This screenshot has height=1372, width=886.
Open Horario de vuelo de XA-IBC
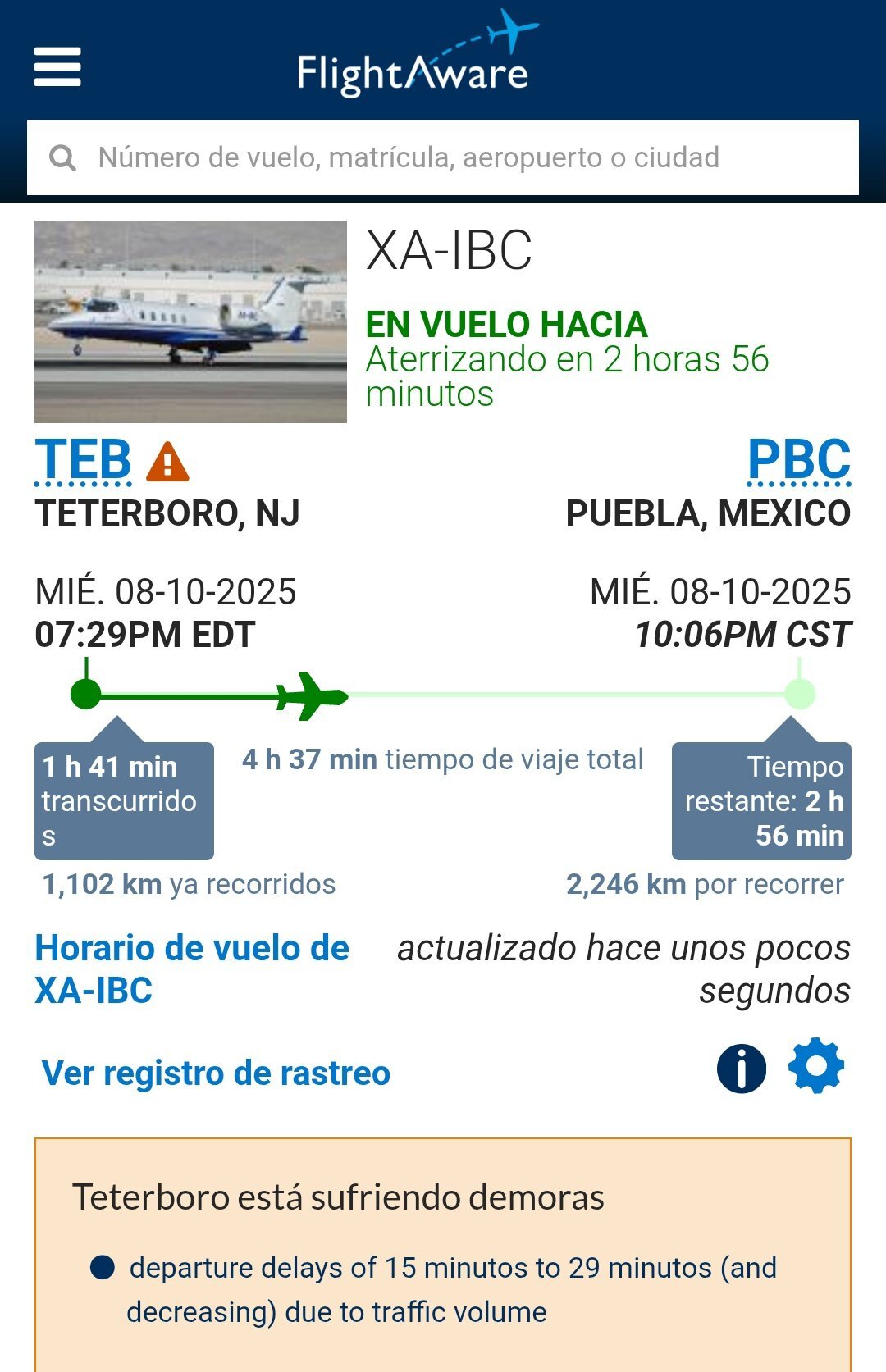coord(192,969)
